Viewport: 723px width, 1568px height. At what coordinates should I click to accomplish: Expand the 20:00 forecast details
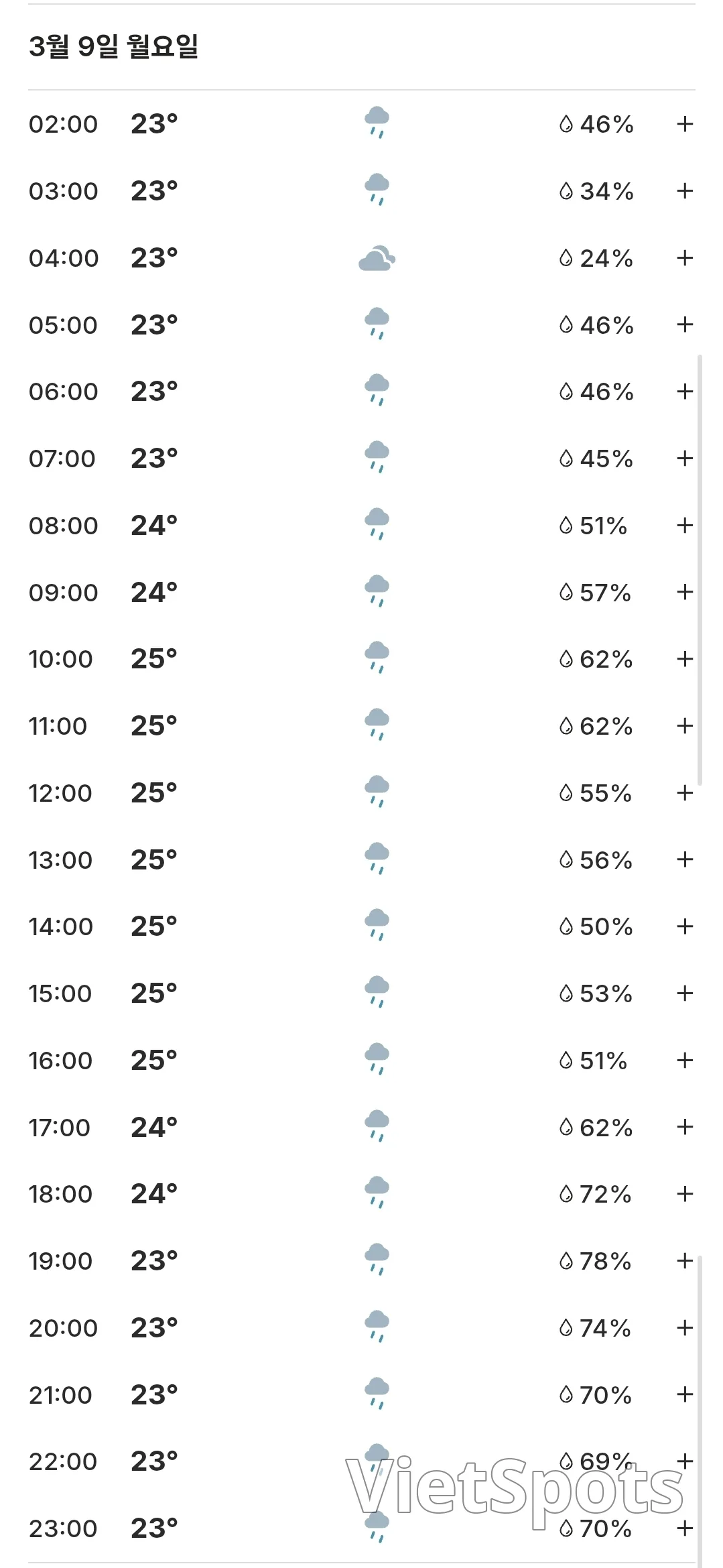pyautogui.click(x=684, y=1328)
